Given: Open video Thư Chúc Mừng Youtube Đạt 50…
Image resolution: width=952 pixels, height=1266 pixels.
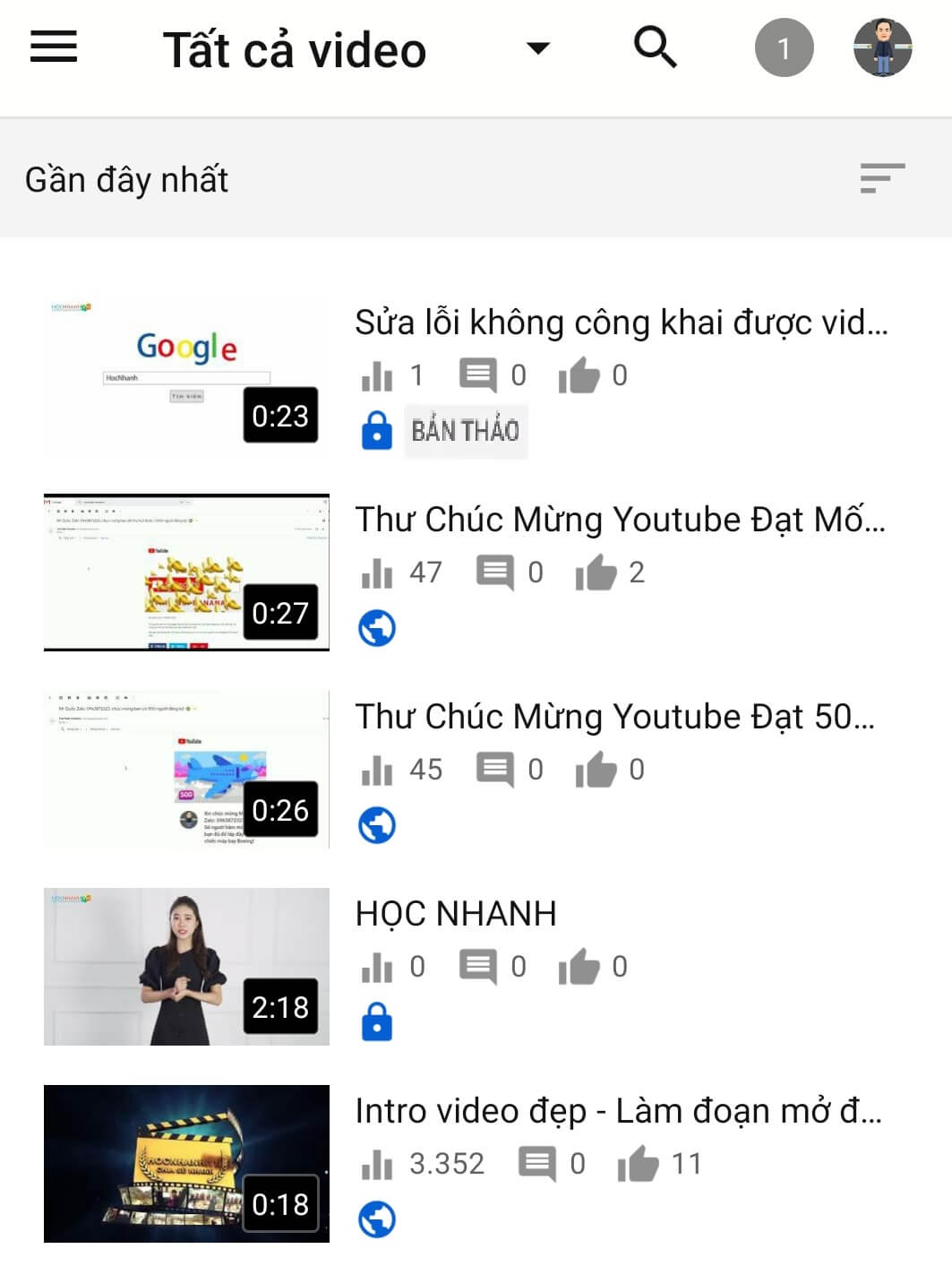Looking at the screenshot, I should [x=614, y=717].
